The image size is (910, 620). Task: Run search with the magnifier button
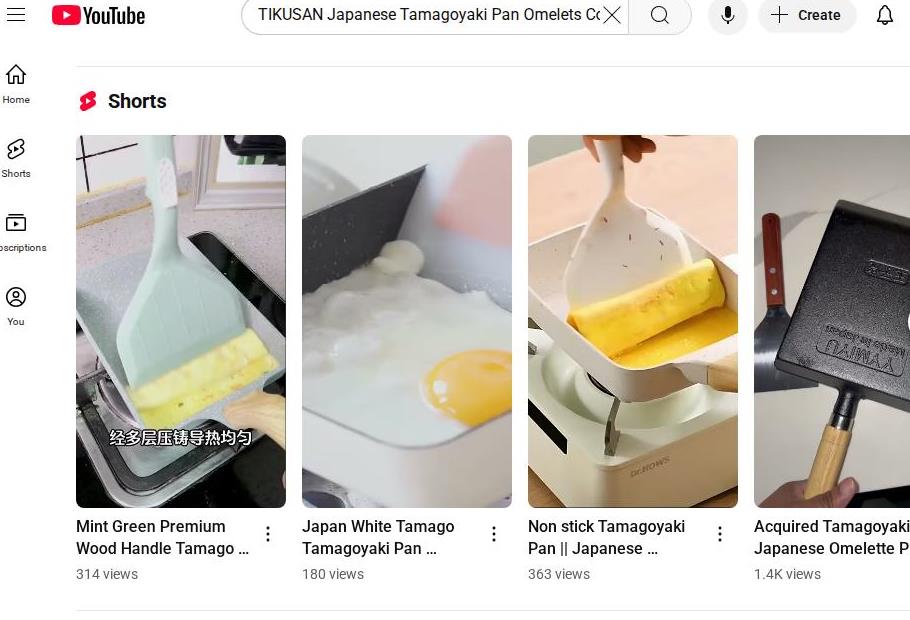click(x=660, y=15)
